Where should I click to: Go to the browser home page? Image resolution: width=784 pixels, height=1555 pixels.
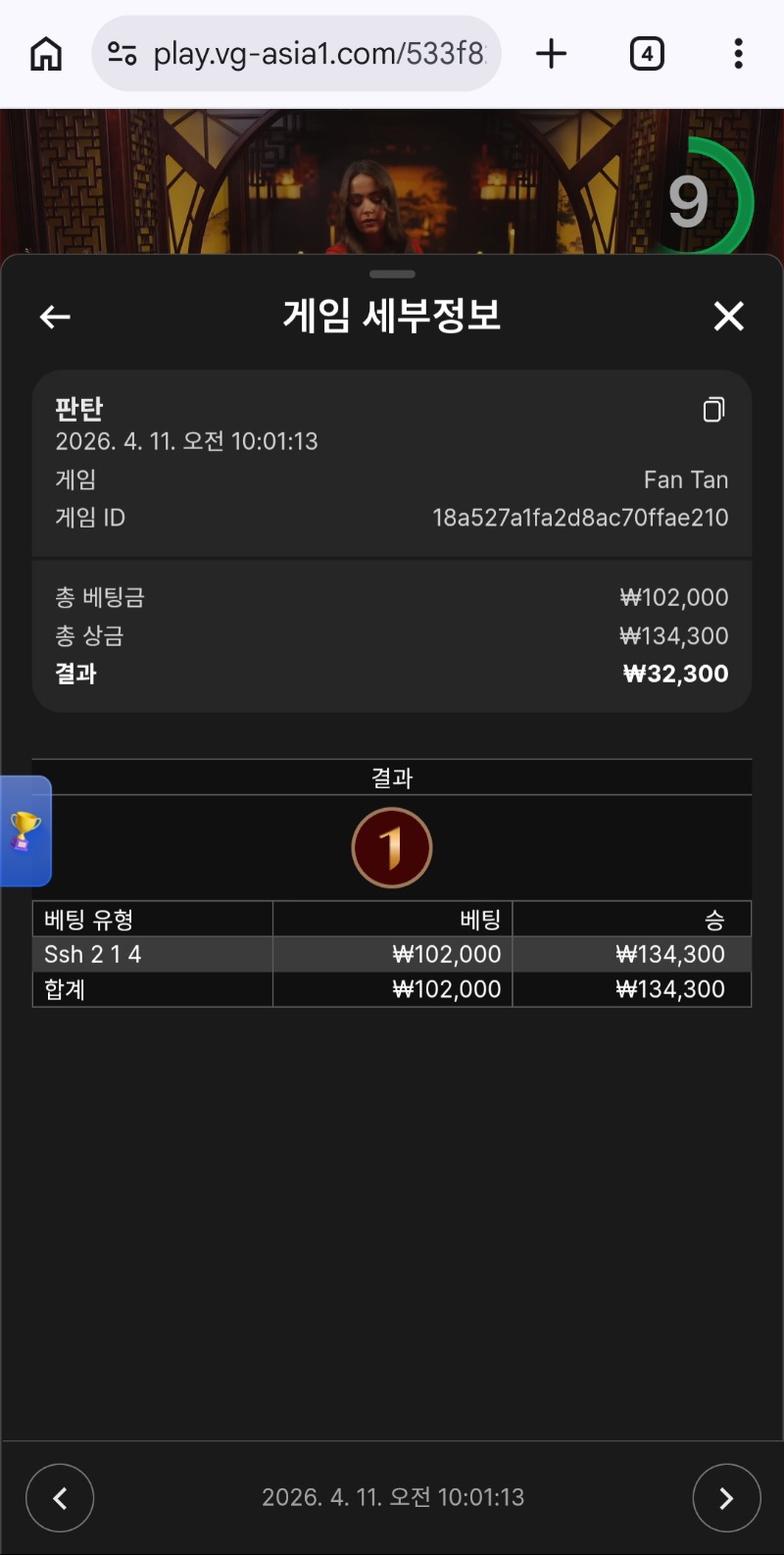tap(46, 54)
